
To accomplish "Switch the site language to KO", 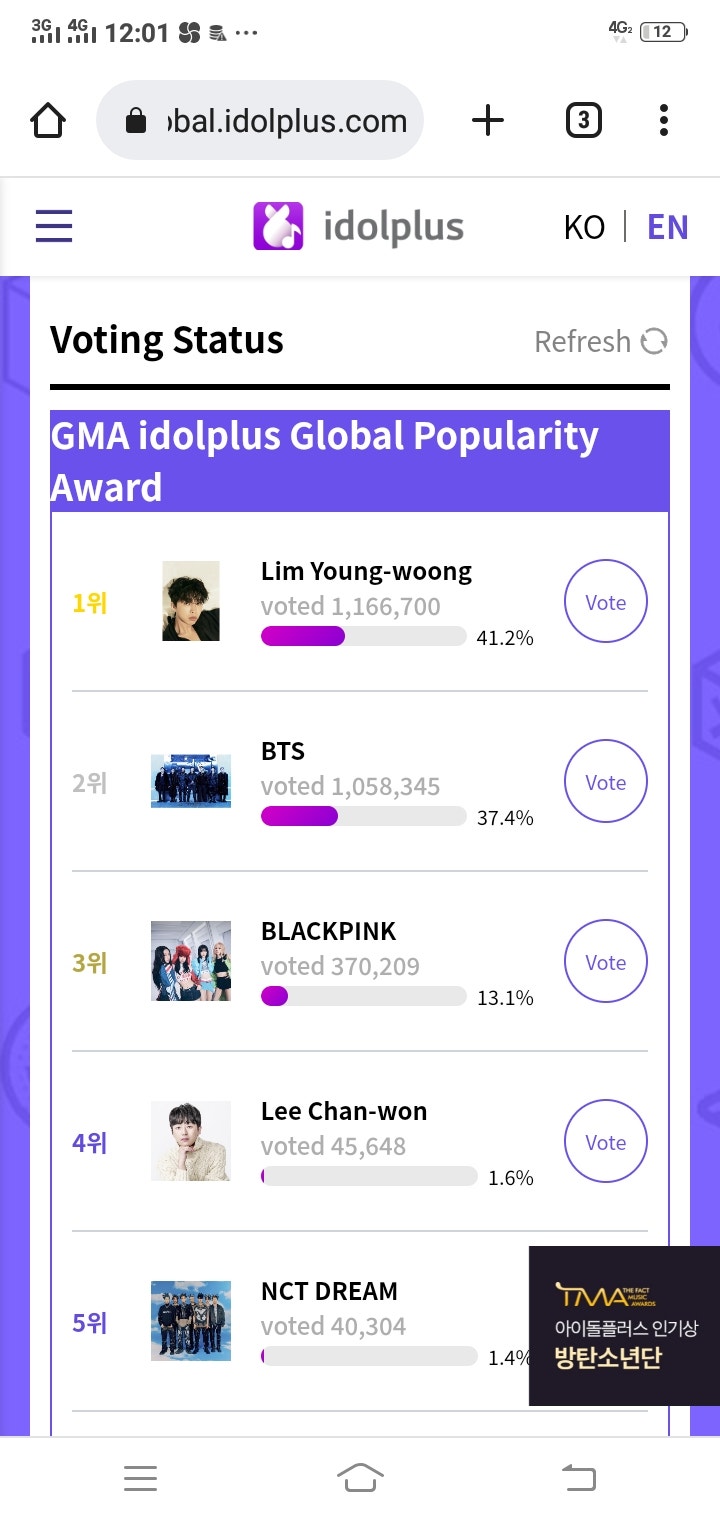I will pyautogui.click(x=585, y=226).
